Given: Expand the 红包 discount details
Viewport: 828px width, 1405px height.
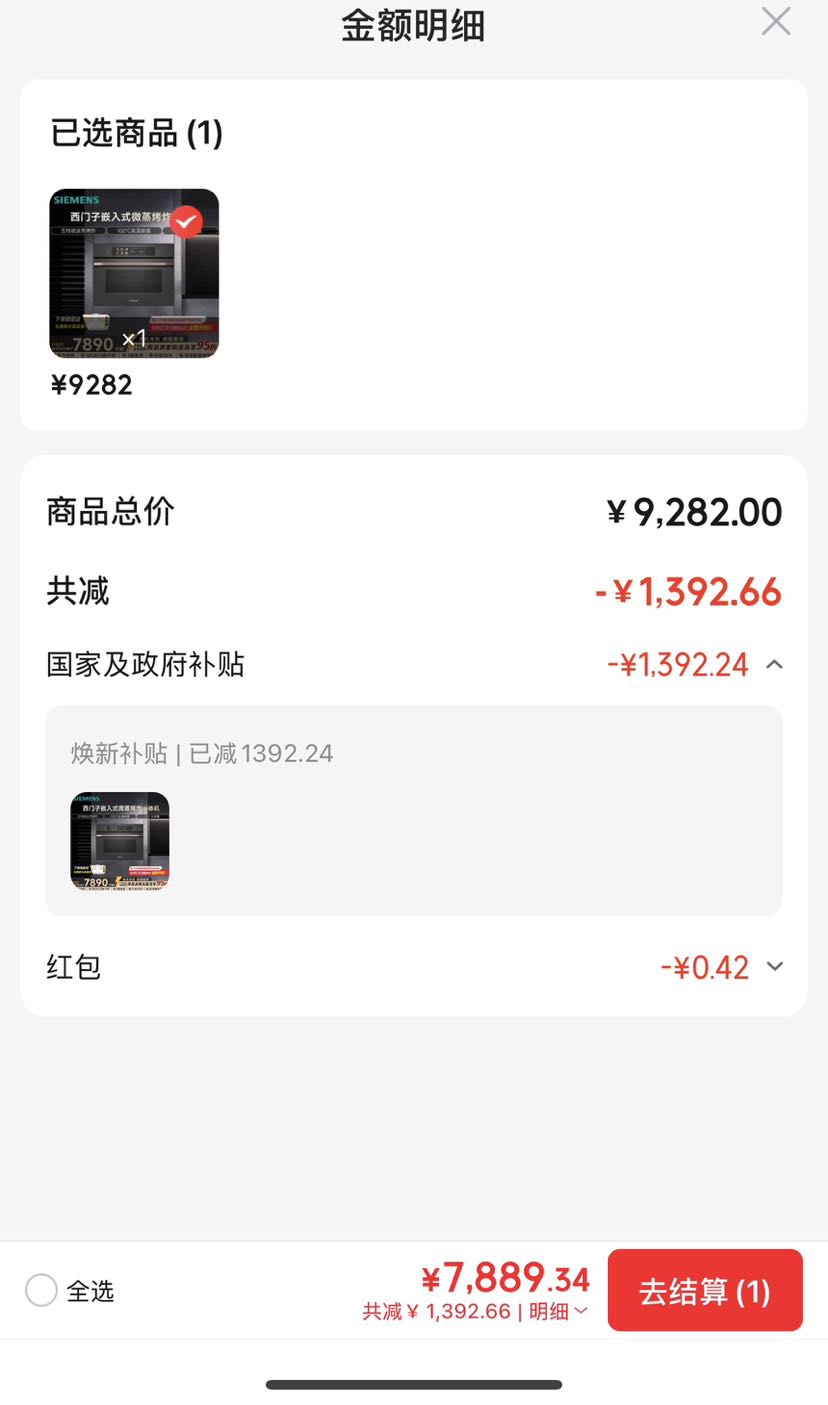Looking at the screenshot, I should point(774,967).
